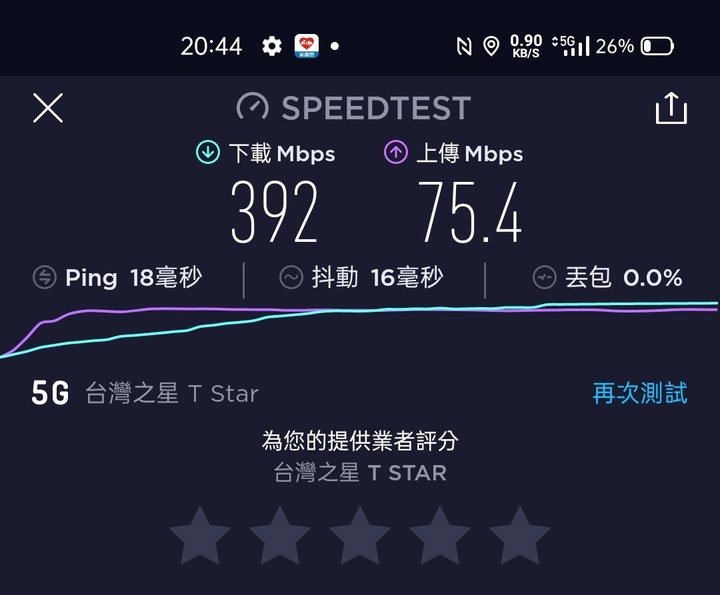Share the speed test result

pyautogui.click(x=671, y=108)
